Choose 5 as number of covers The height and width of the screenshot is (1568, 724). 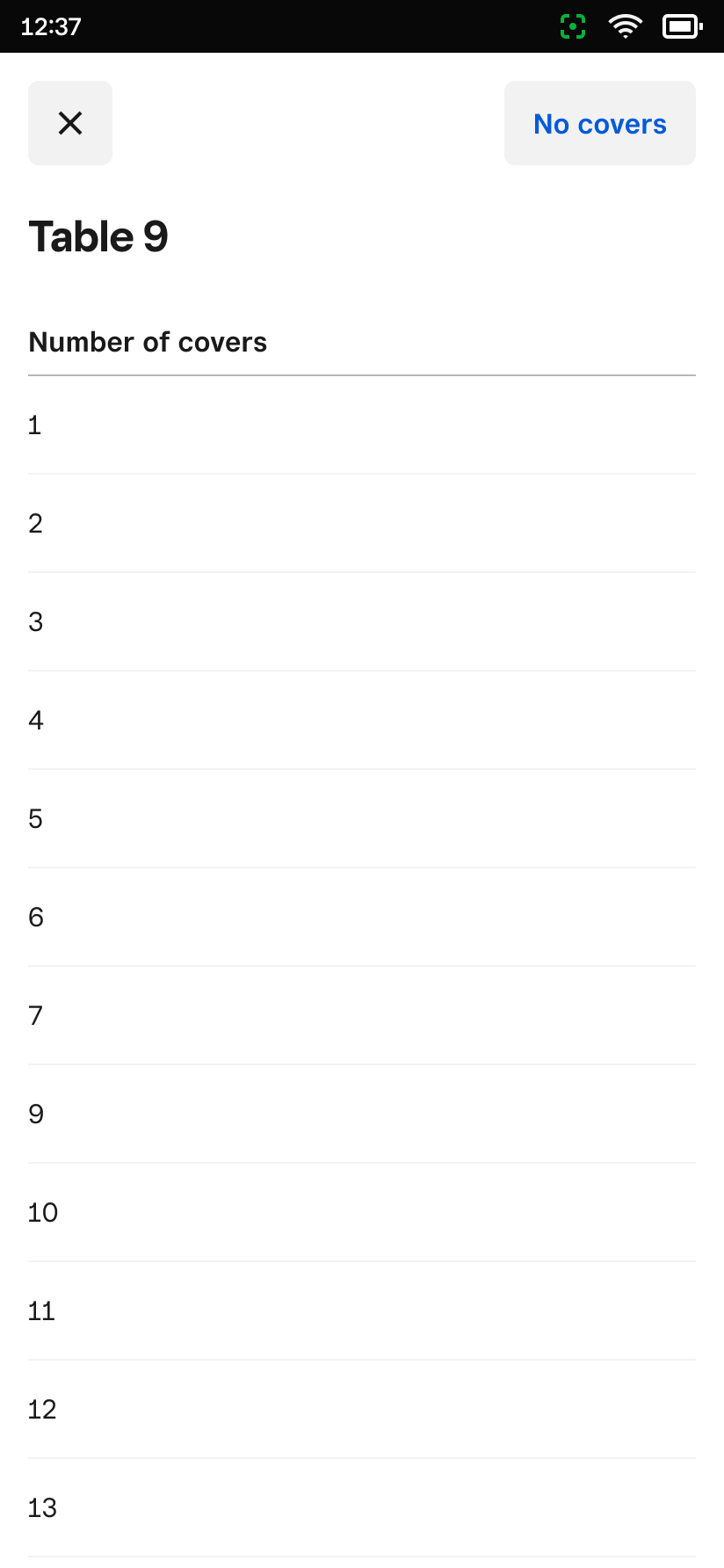(362, 819)
